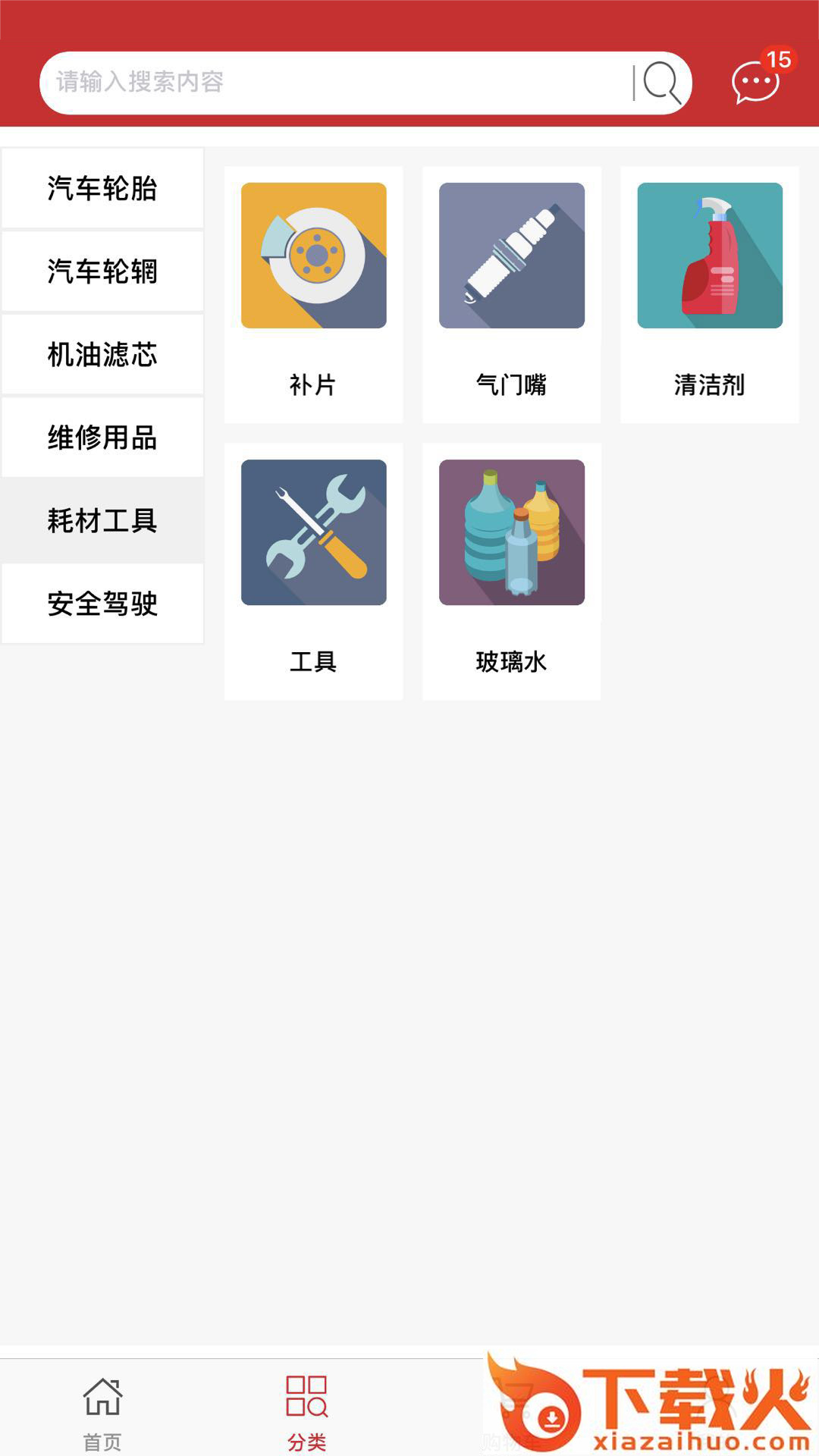This screenshot has width=819, height=1456.
Task: Tap the 补片 label link
Action: tap(313, 386)
